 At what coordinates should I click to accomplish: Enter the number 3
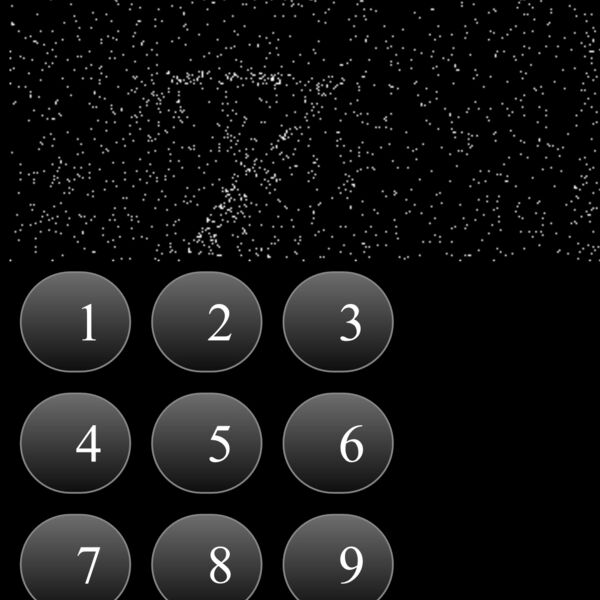(x=338, y=322)
